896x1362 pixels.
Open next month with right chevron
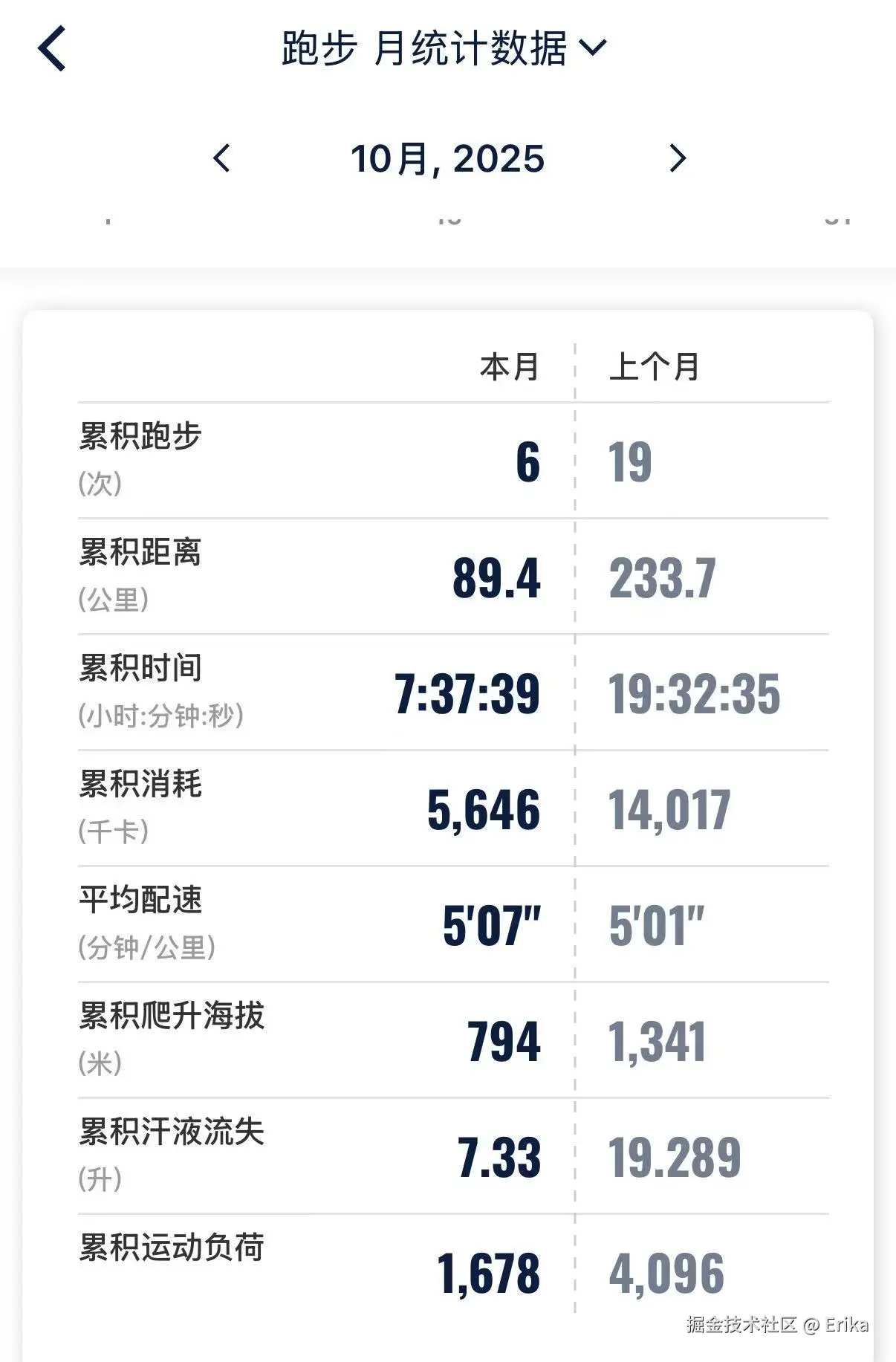click(676, 158)
